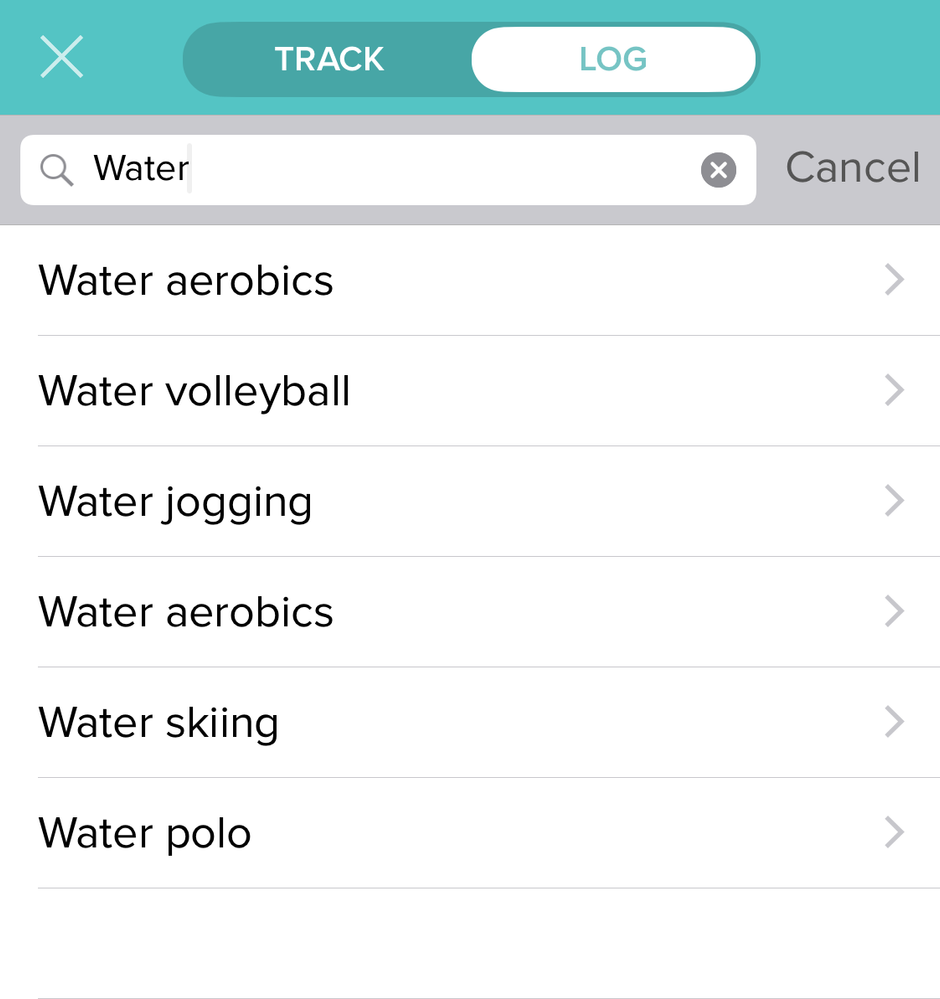
Task: Tap the search field containing Water
Action: click(380, 169)
